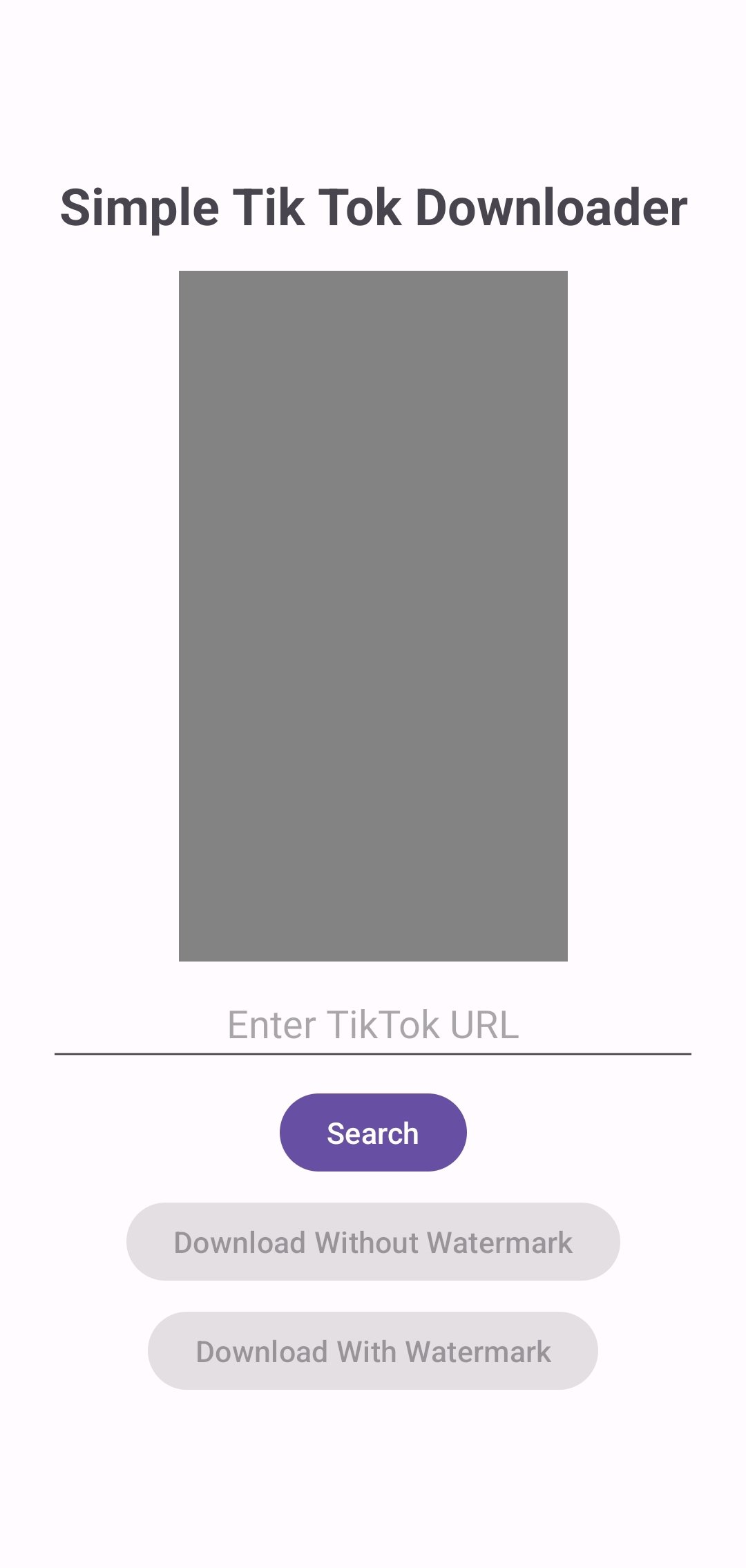
Task: Click the Simple Tik Tok Downloader title
Action: 373,207
